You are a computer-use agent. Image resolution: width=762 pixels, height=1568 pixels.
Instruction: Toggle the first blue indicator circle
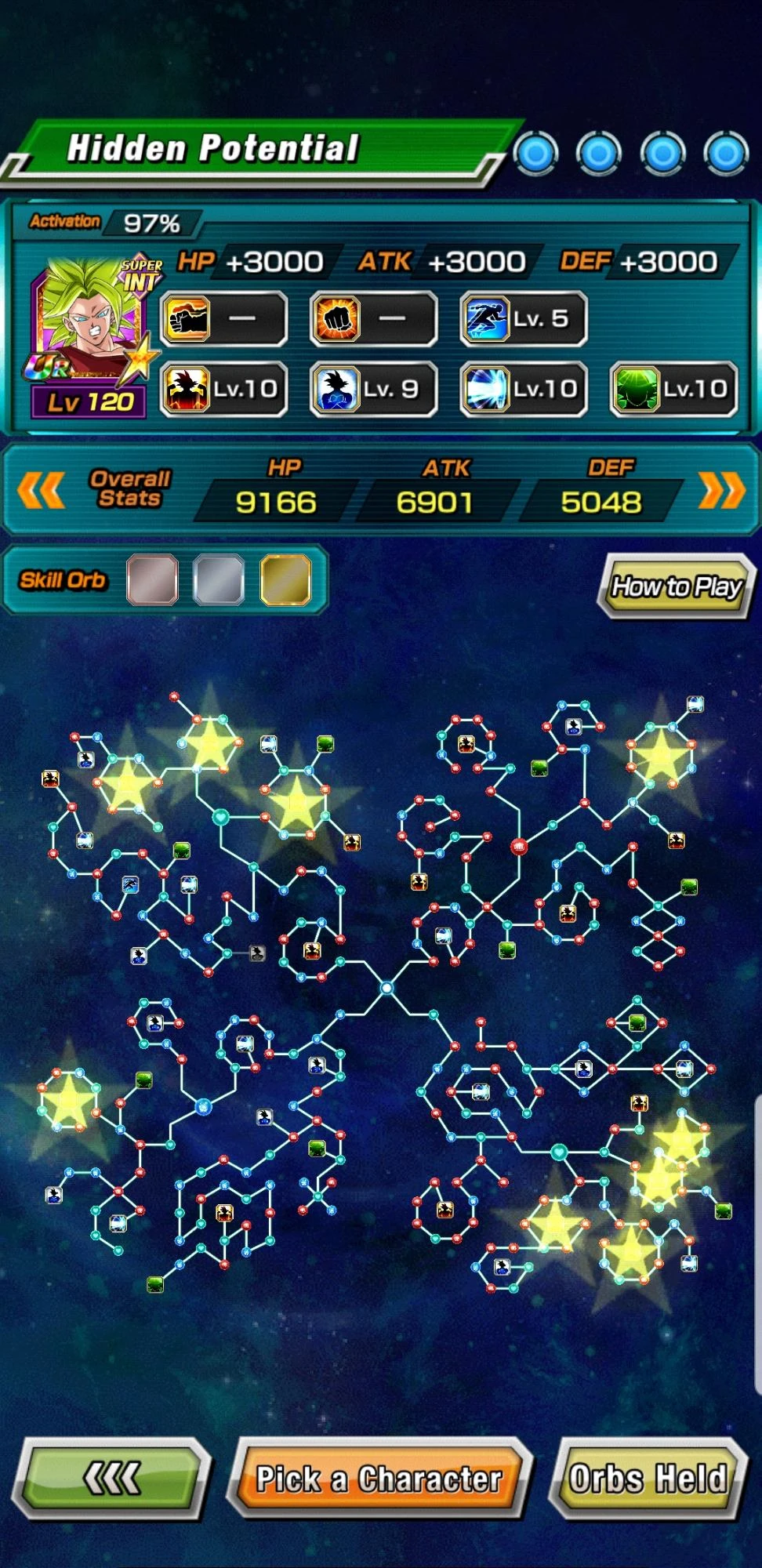point(536,154)
